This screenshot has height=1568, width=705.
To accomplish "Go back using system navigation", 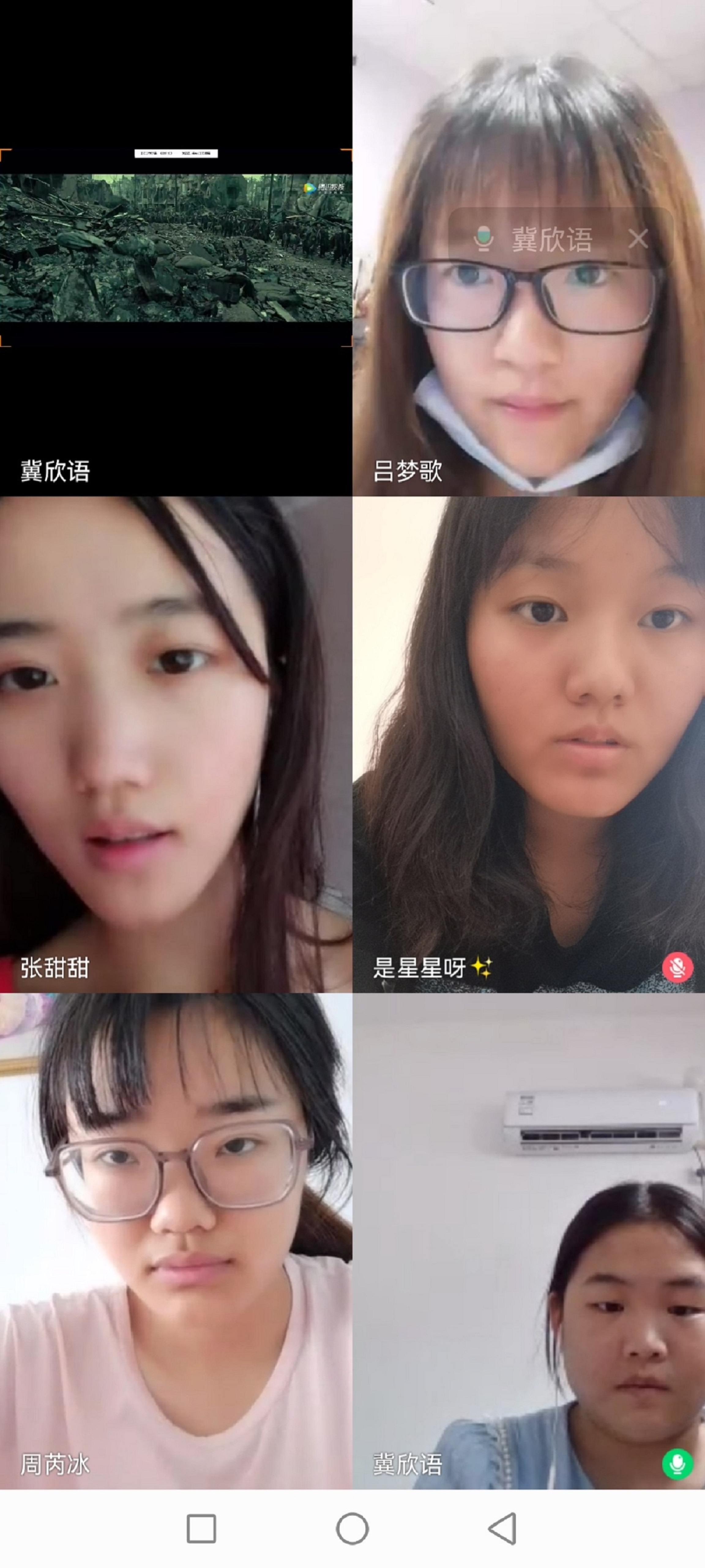I will [x=502, y=1528].
